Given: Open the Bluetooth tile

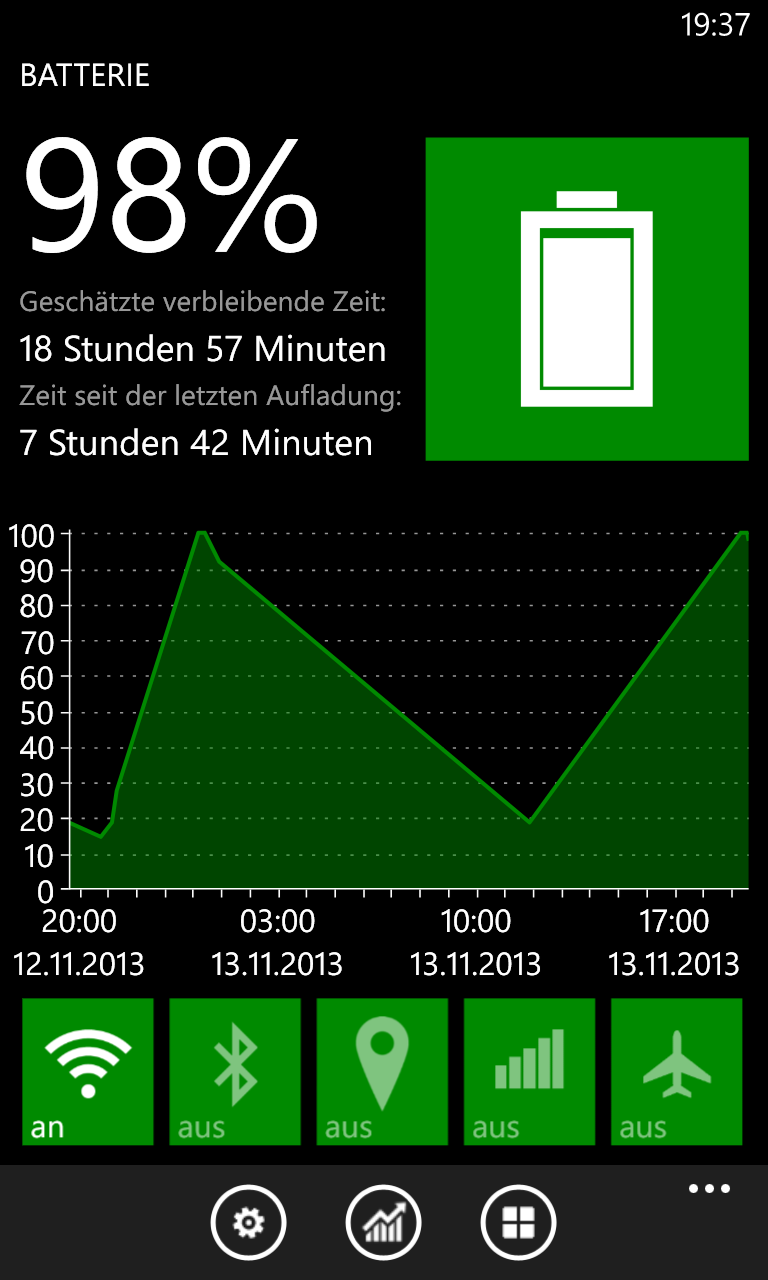Looking at the screenshot, I should click(x=235, y=1071).
